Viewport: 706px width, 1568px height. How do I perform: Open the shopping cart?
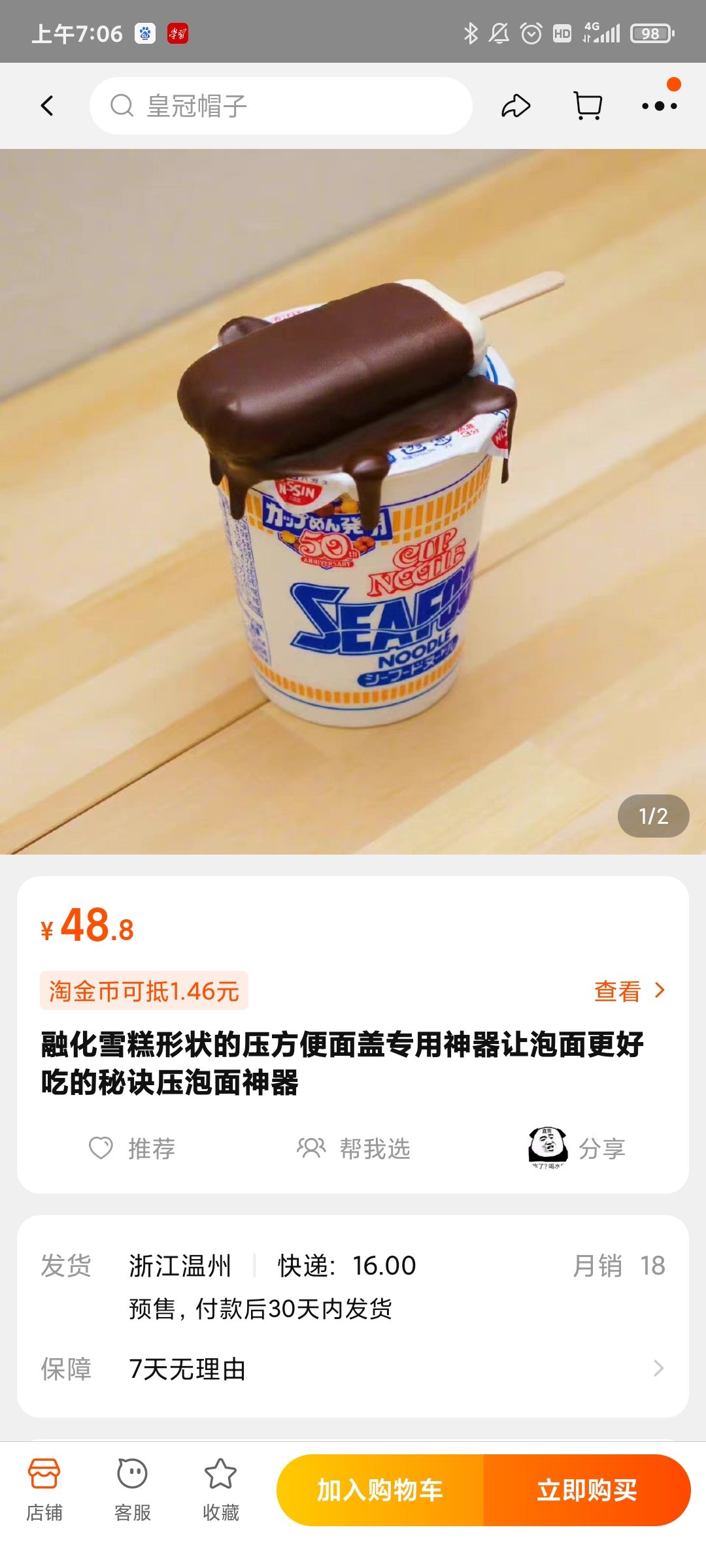point(588,106)
